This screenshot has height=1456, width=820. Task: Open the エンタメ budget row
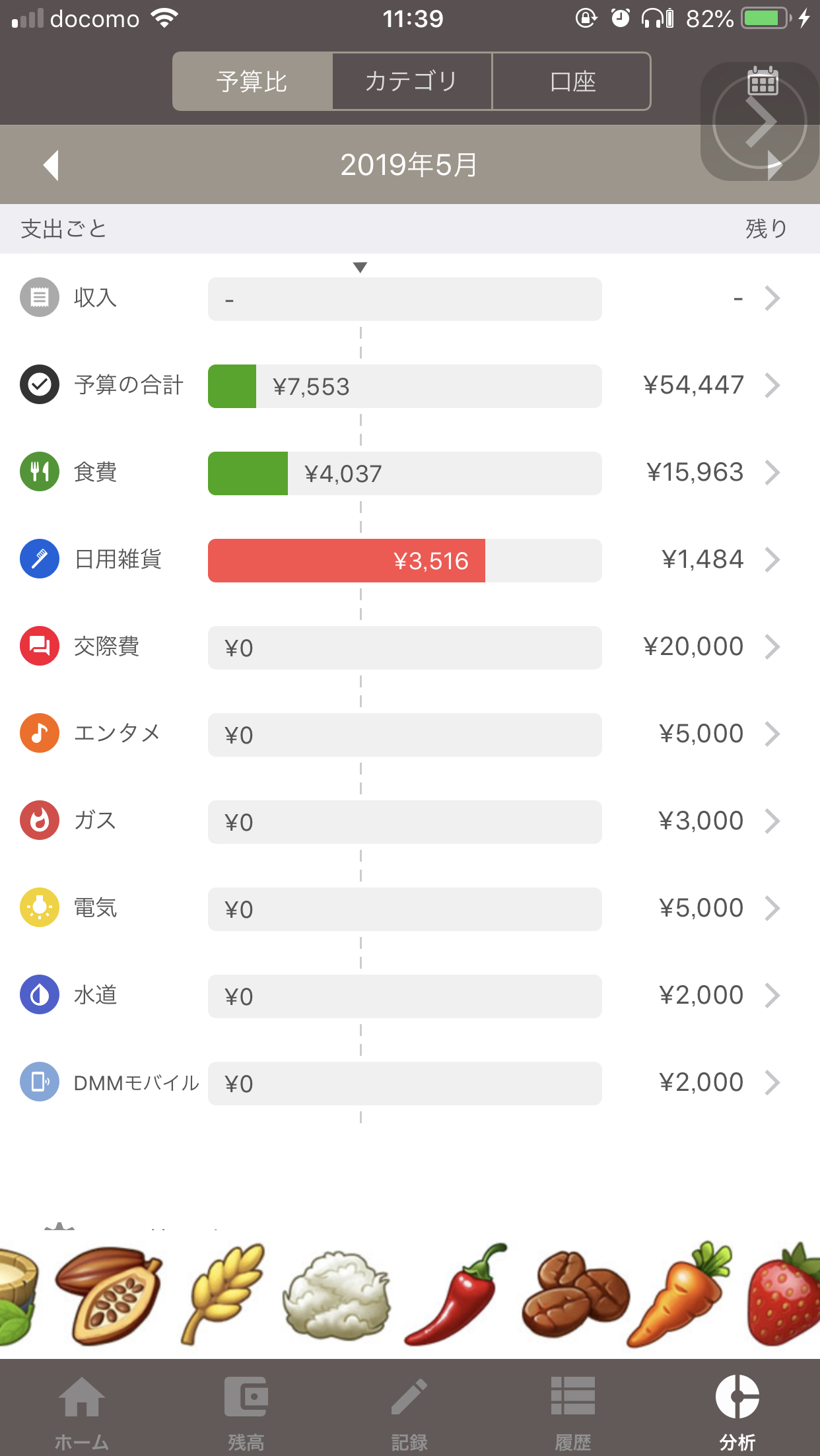pos(410,734)
